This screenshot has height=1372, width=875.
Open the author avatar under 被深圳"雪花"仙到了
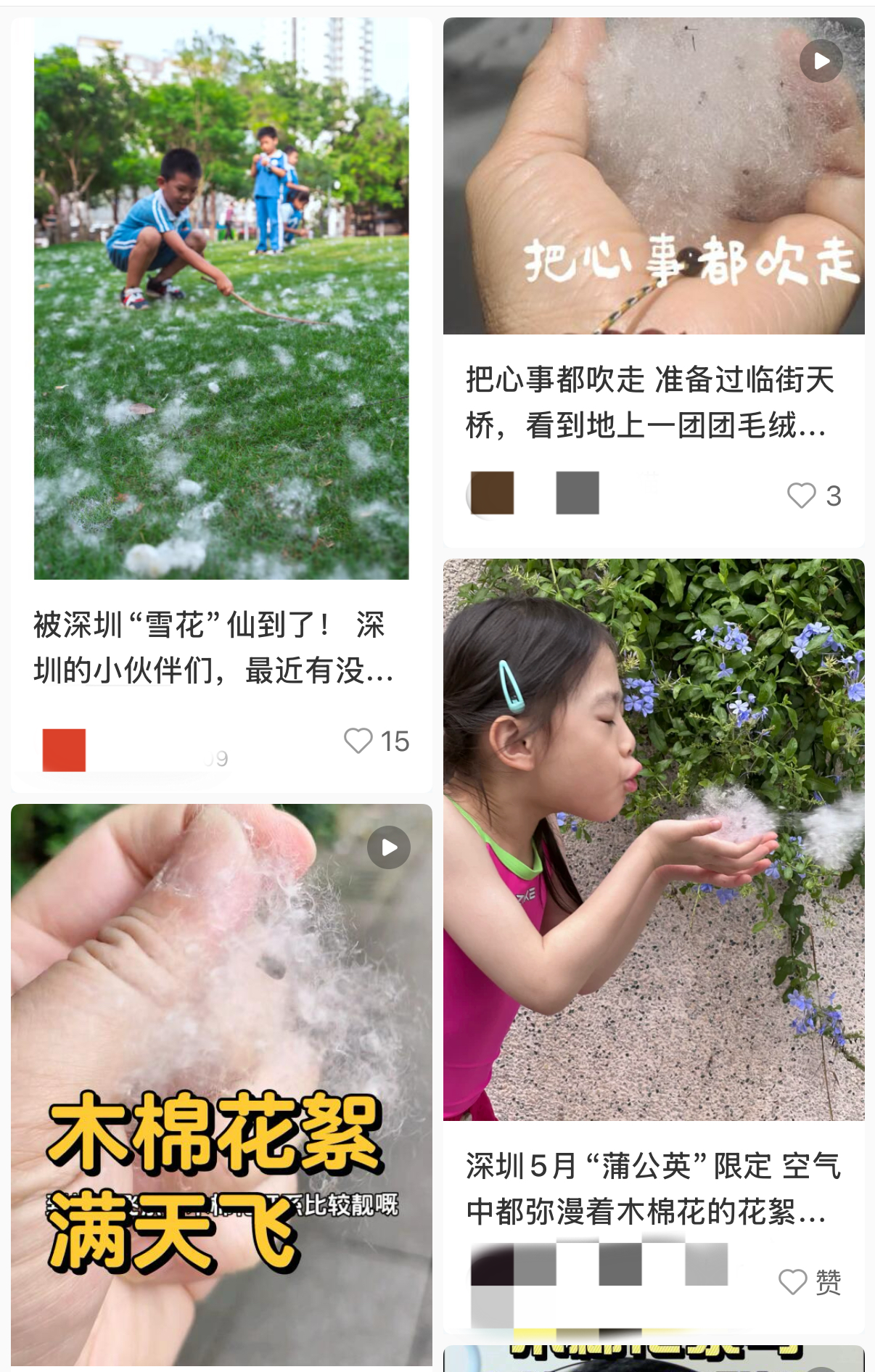pyautogui.click(x=65, y=749)
